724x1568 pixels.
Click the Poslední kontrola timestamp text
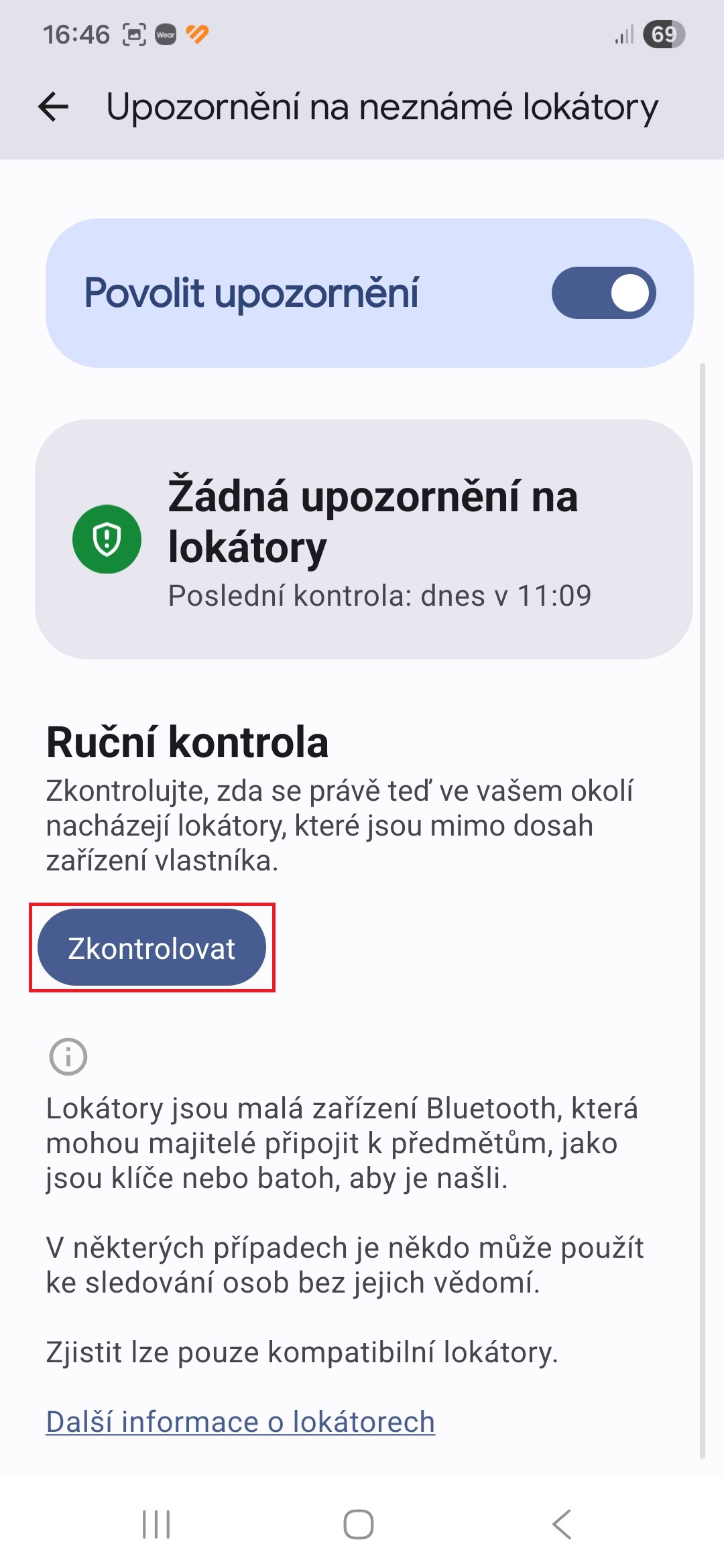(381, 595)
